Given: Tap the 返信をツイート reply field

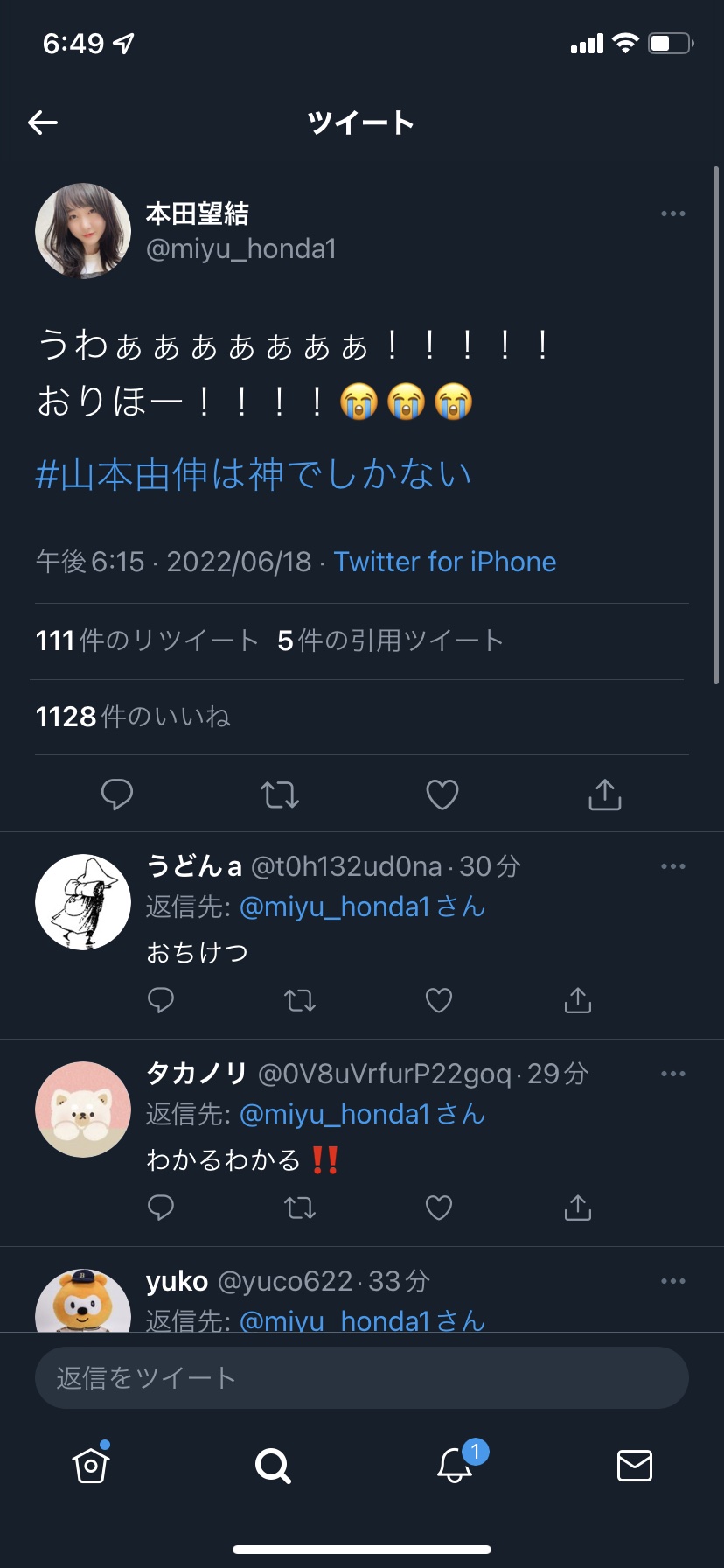Looking at the screenshot, I should 362,1378.
